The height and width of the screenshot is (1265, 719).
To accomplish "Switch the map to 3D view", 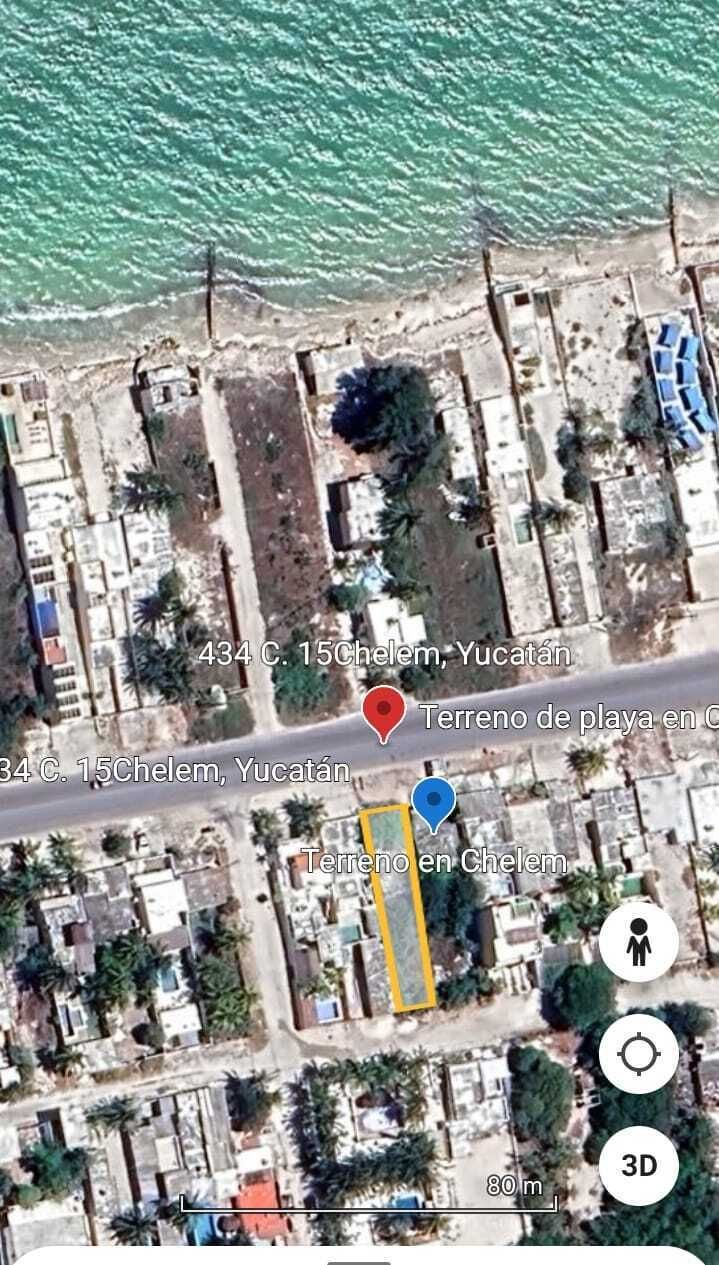I will click(639, 1166).
